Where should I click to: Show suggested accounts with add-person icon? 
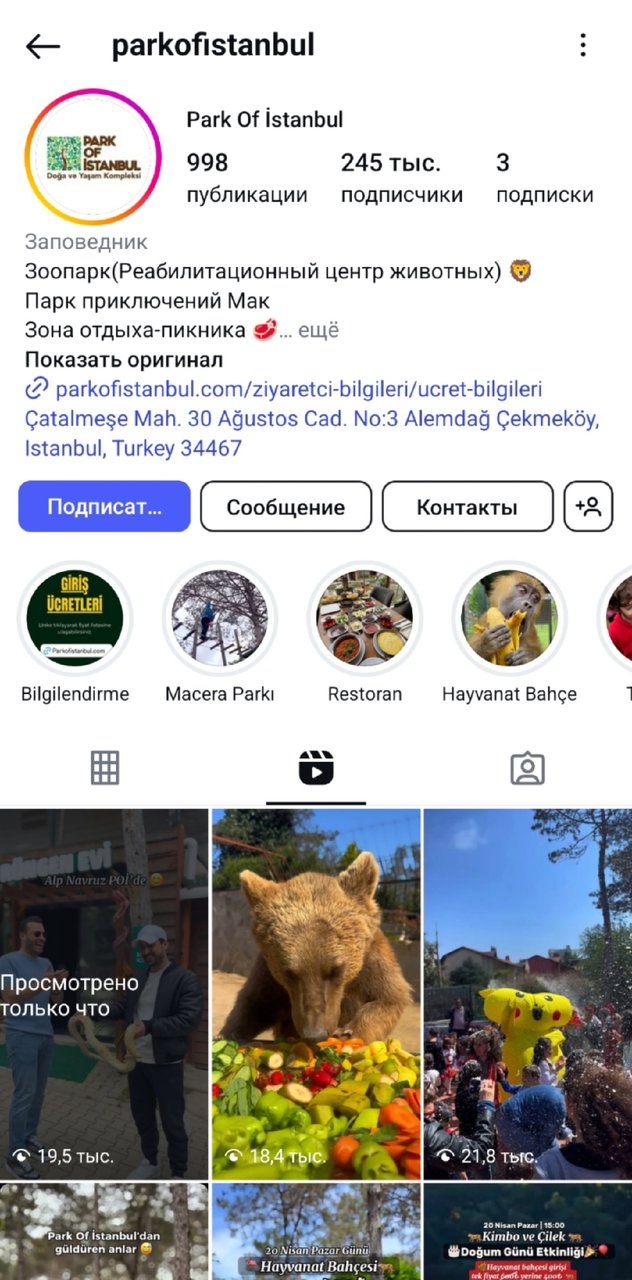[x=588, y=506]
